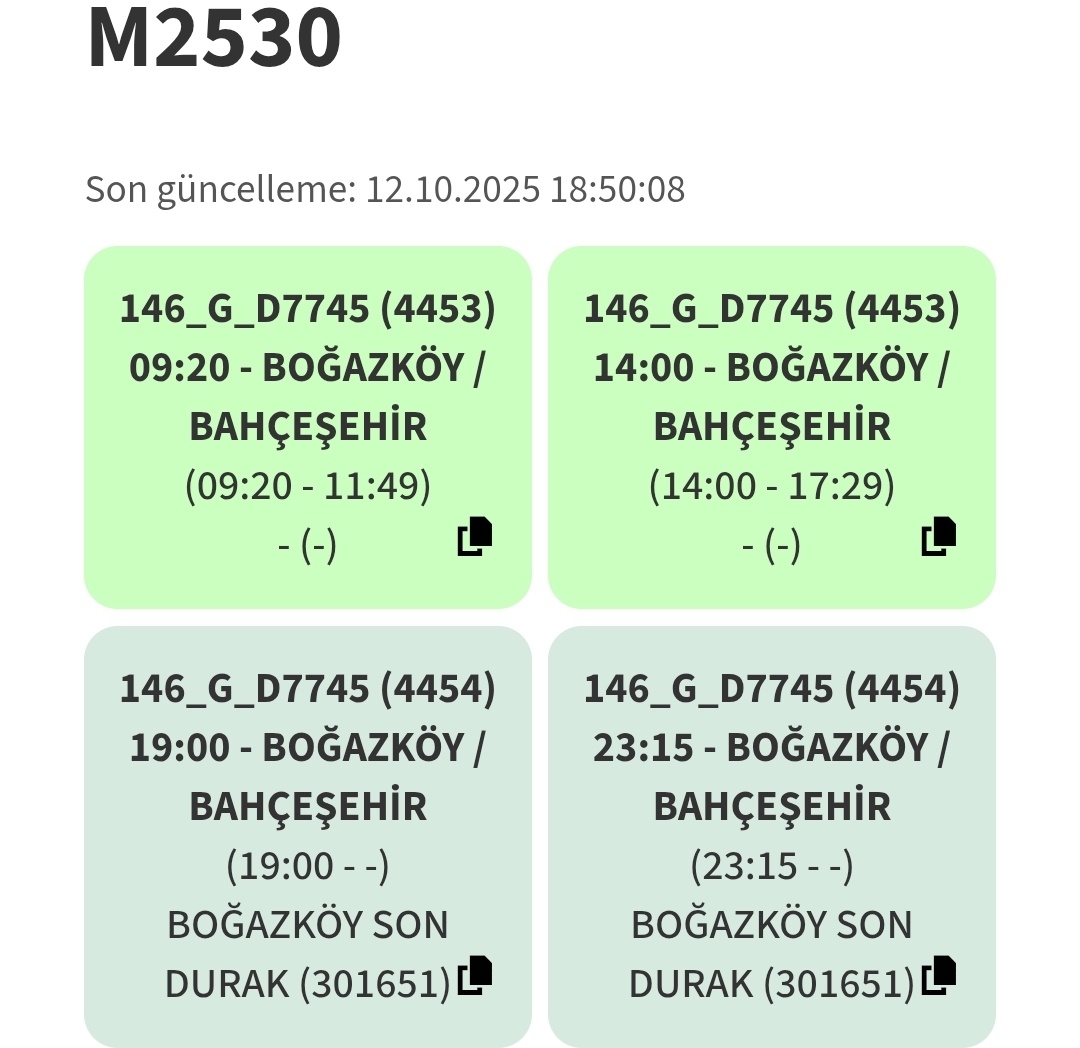This screenshot has width=1080, height=1048.
Task: Copy details of the 09:20 Boğazköy trip
Action: [475, 537]
